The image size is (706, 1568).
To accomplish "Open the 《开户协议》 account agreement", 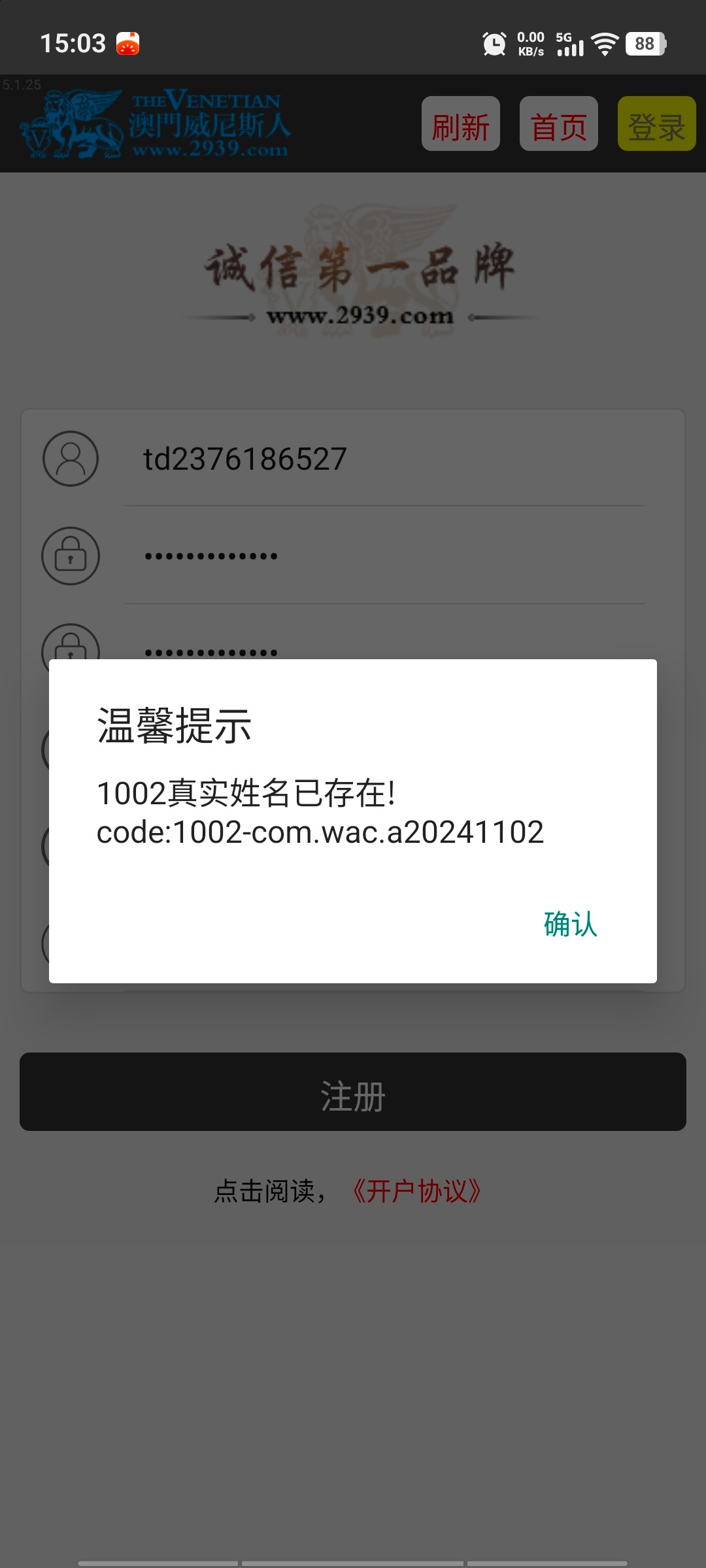I will 419,1188.
